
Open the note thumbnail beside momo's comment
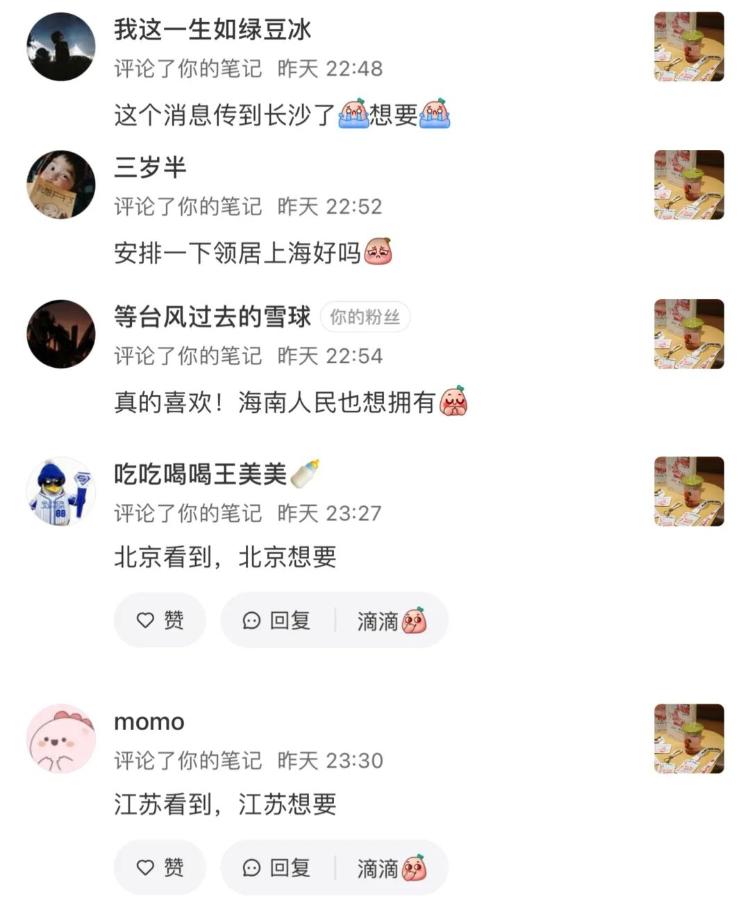click(x=688, y=739)
